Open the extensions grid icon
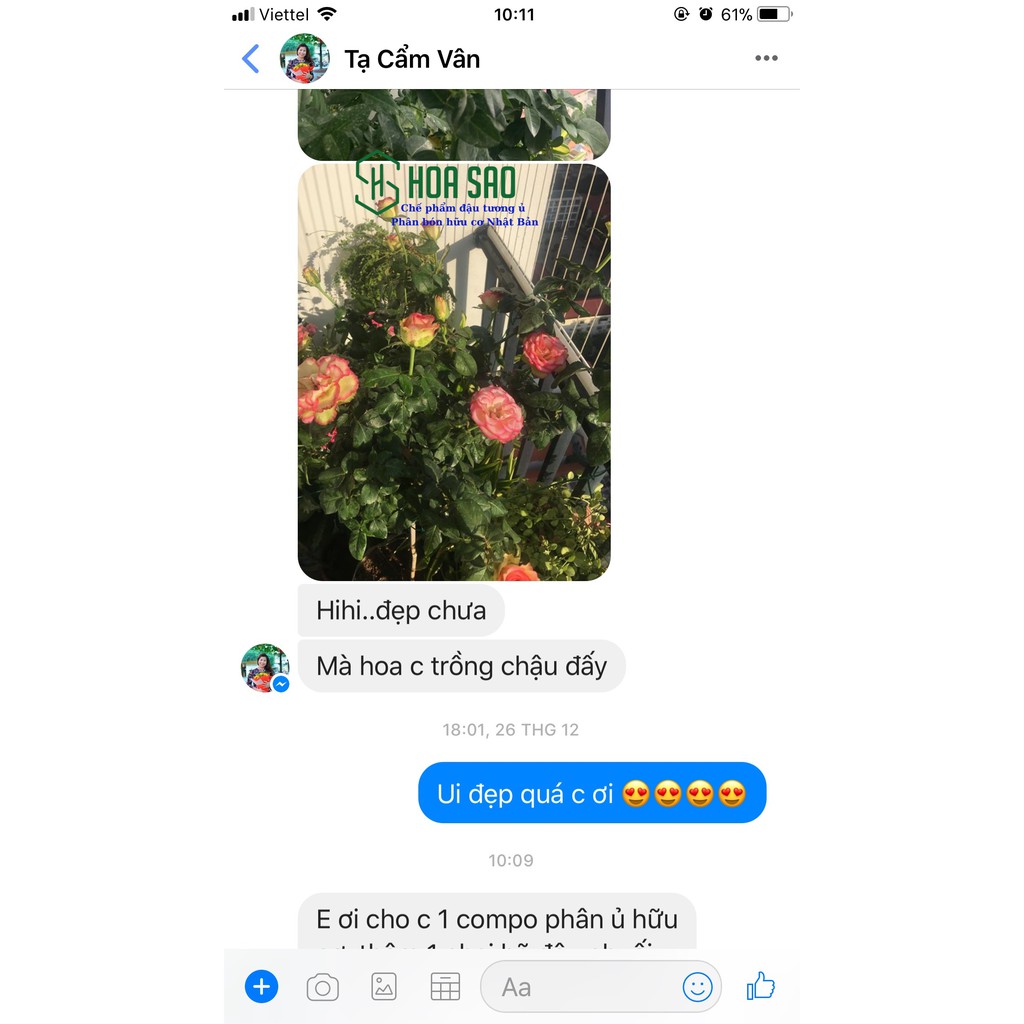The width and height of the screenshot is (1024, 1024). pos(445,987)
